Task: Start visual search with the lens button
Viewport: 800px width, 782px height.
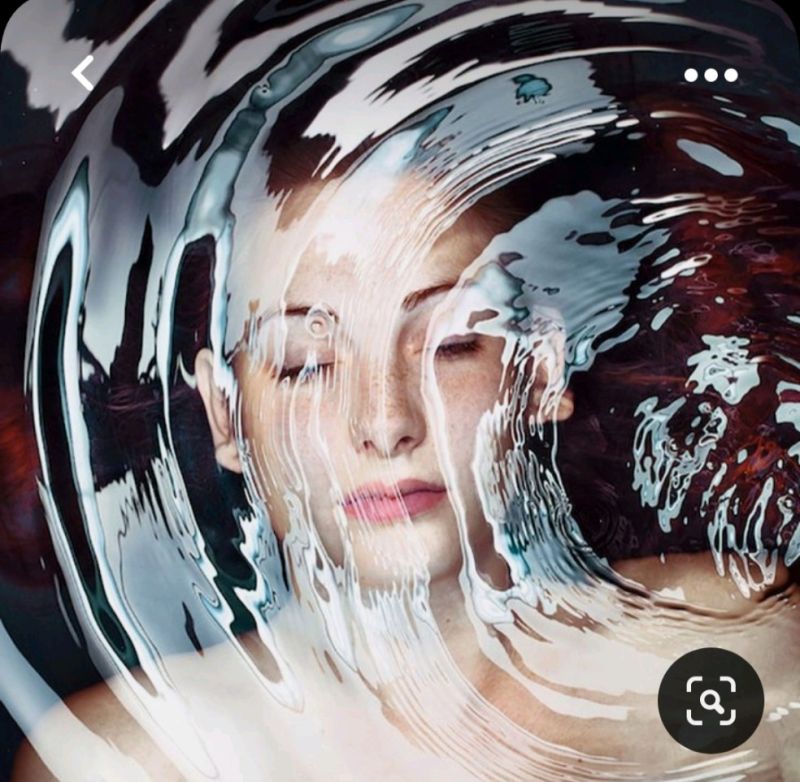Action: pos(711,700)
